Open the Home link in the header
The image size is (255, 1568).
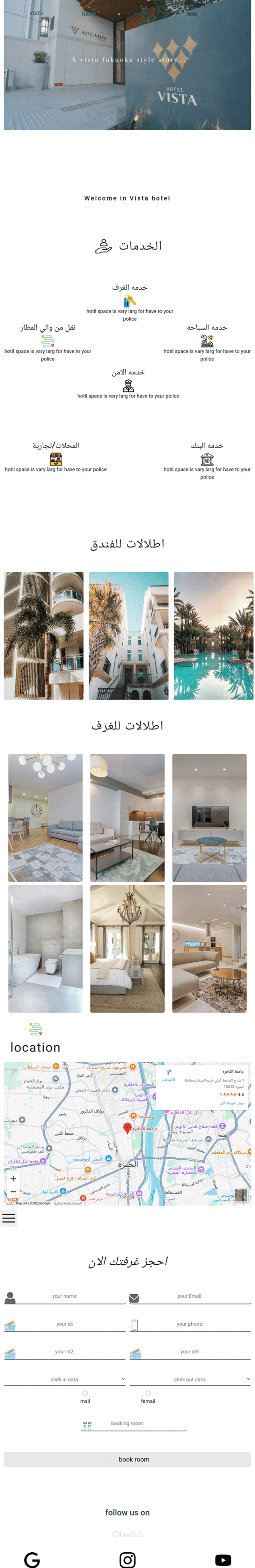tap(88, 13)
